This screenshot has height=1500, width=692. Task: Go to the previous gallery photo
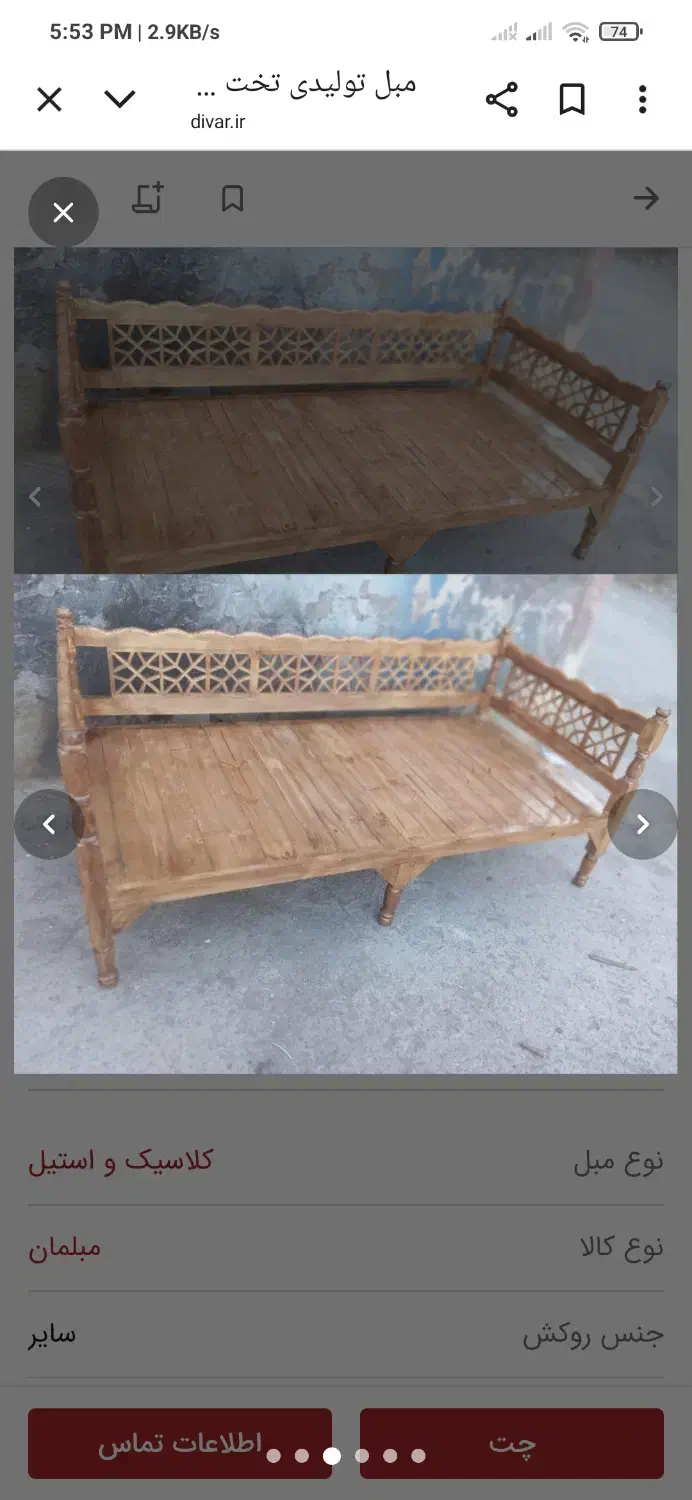click(48, 824)
